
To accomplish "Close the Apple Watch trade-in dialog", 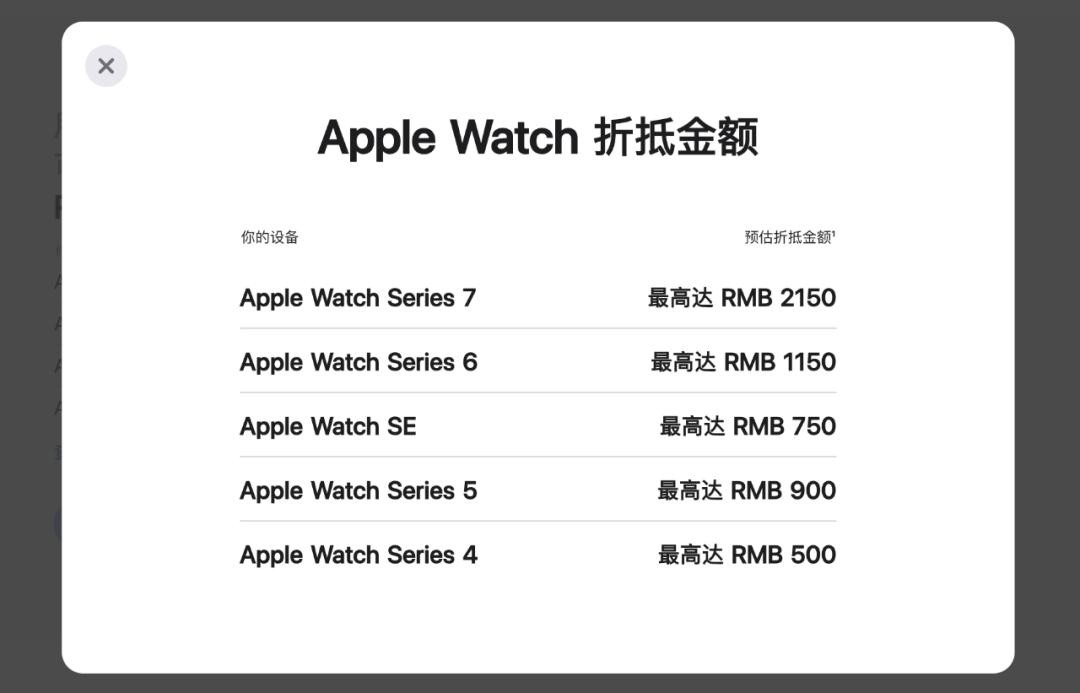I will tap(106, 66).
